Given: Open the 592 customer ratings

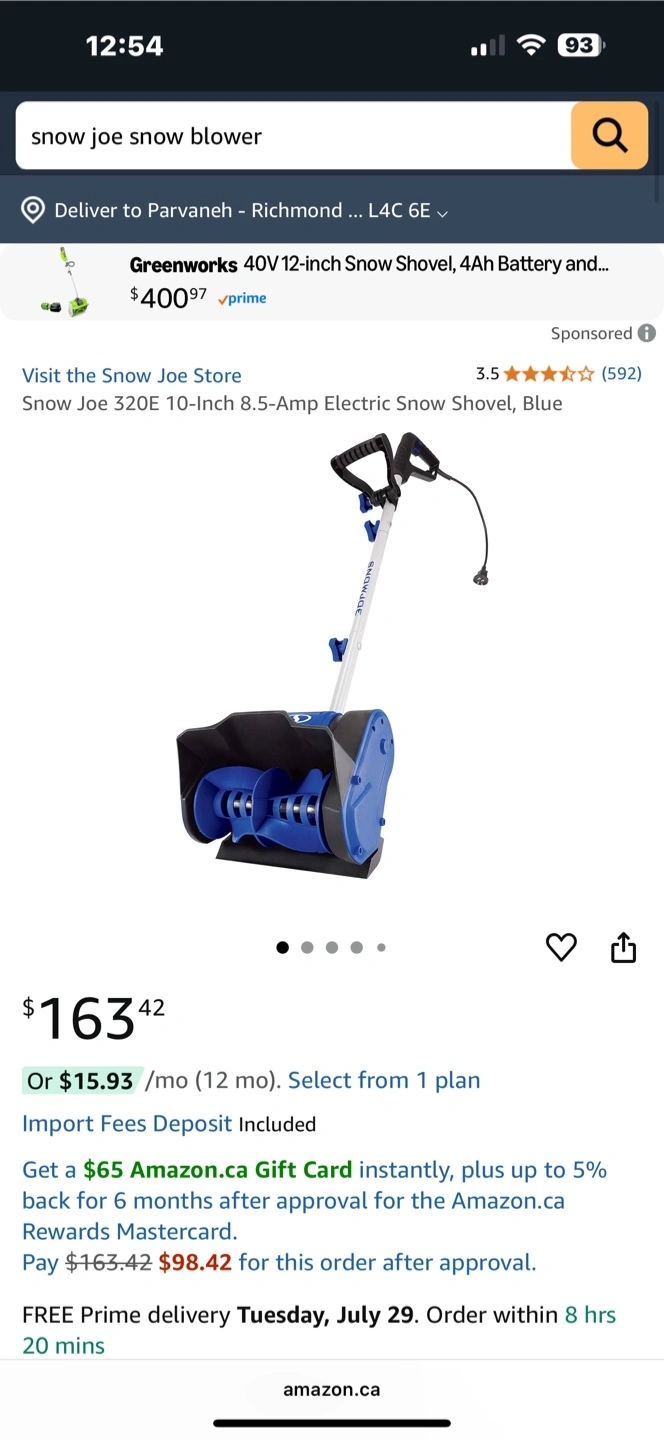Looking at the screenshot, I should (x=621, y=373).
